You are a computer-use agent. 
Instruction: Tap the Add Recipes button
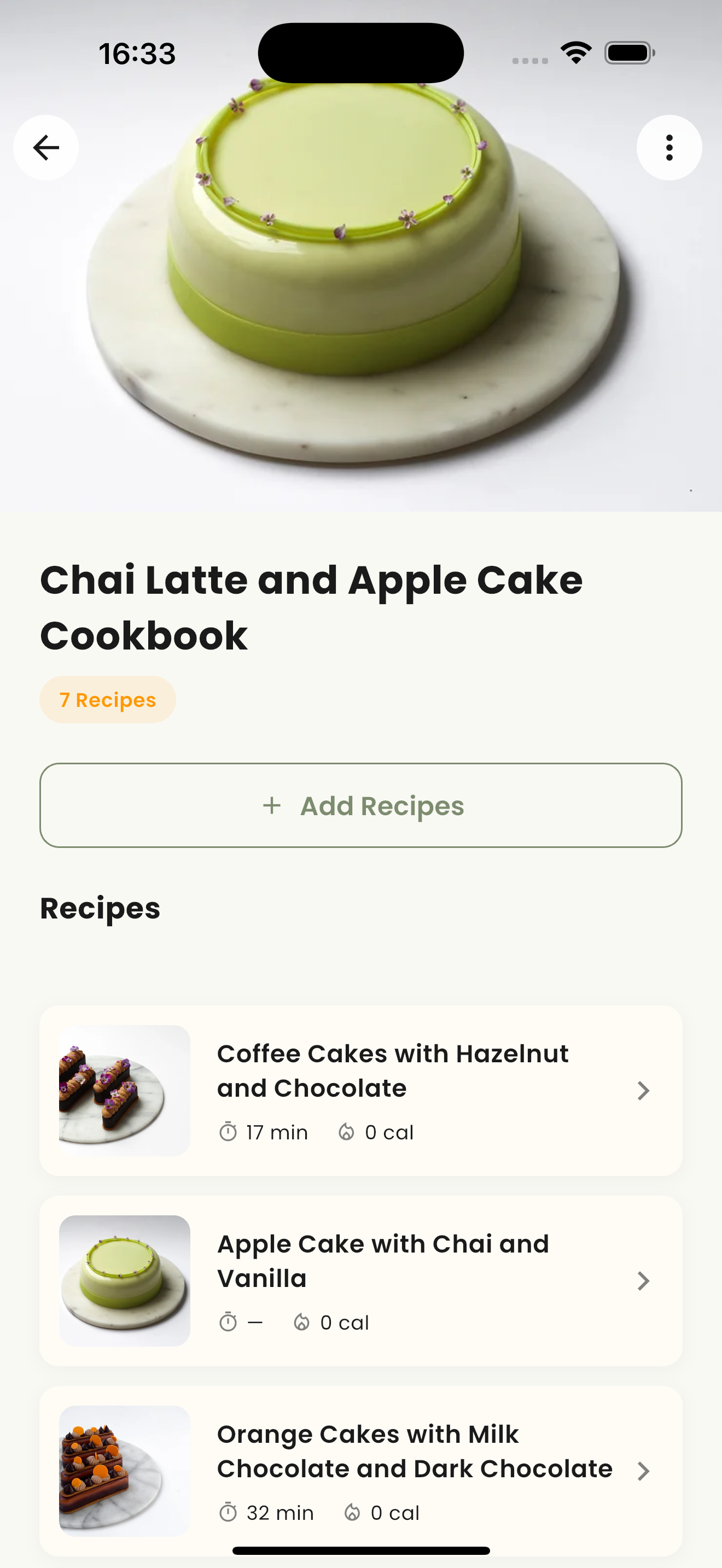coord(360,805)
